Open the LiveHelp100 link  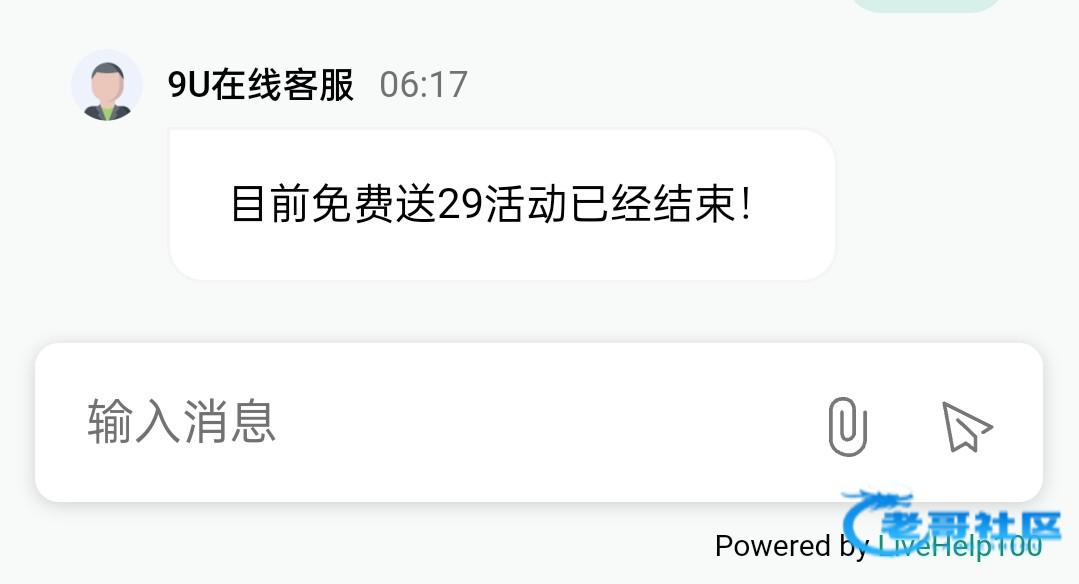(960, 546)
